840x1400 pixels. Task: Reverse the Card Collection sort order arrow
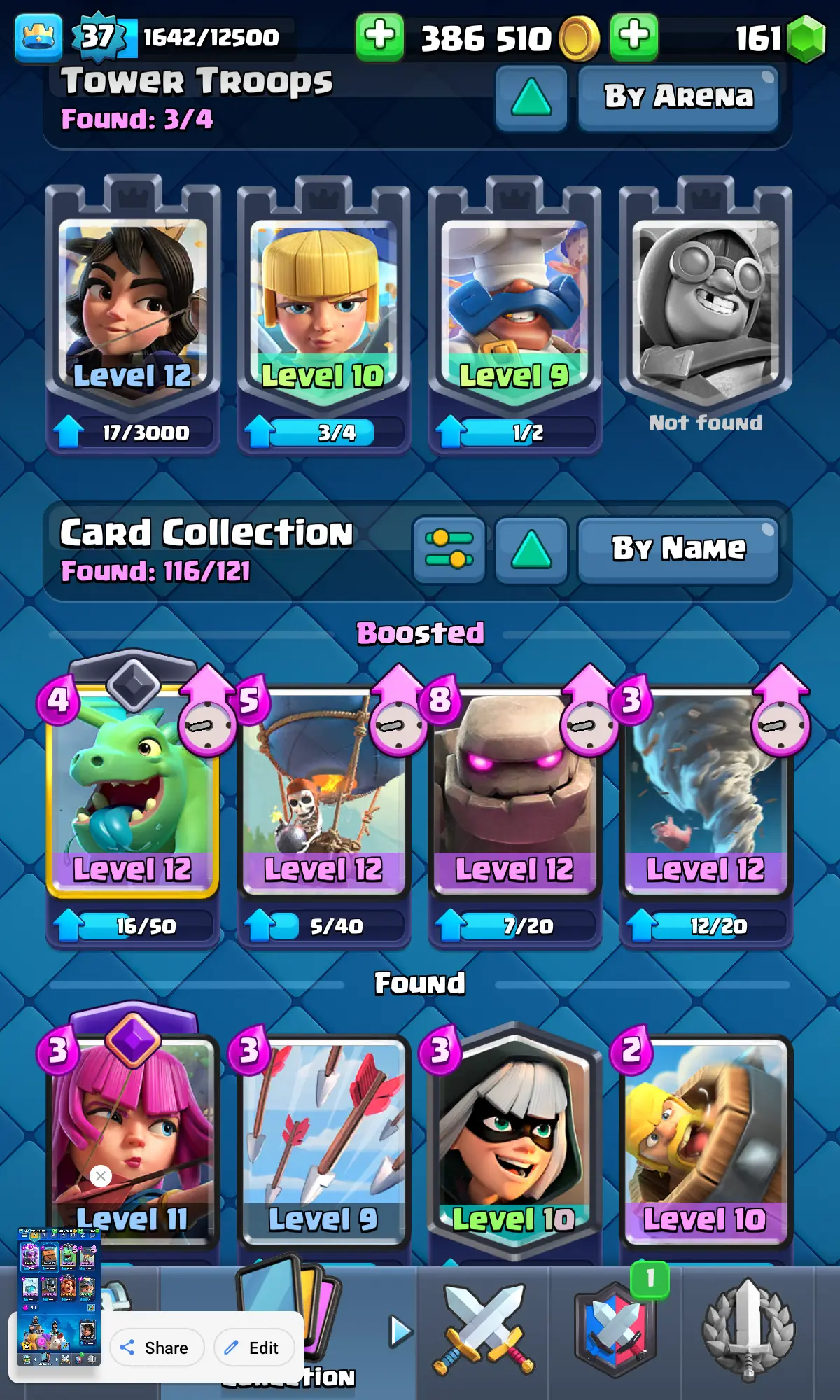tap(531, 549)
